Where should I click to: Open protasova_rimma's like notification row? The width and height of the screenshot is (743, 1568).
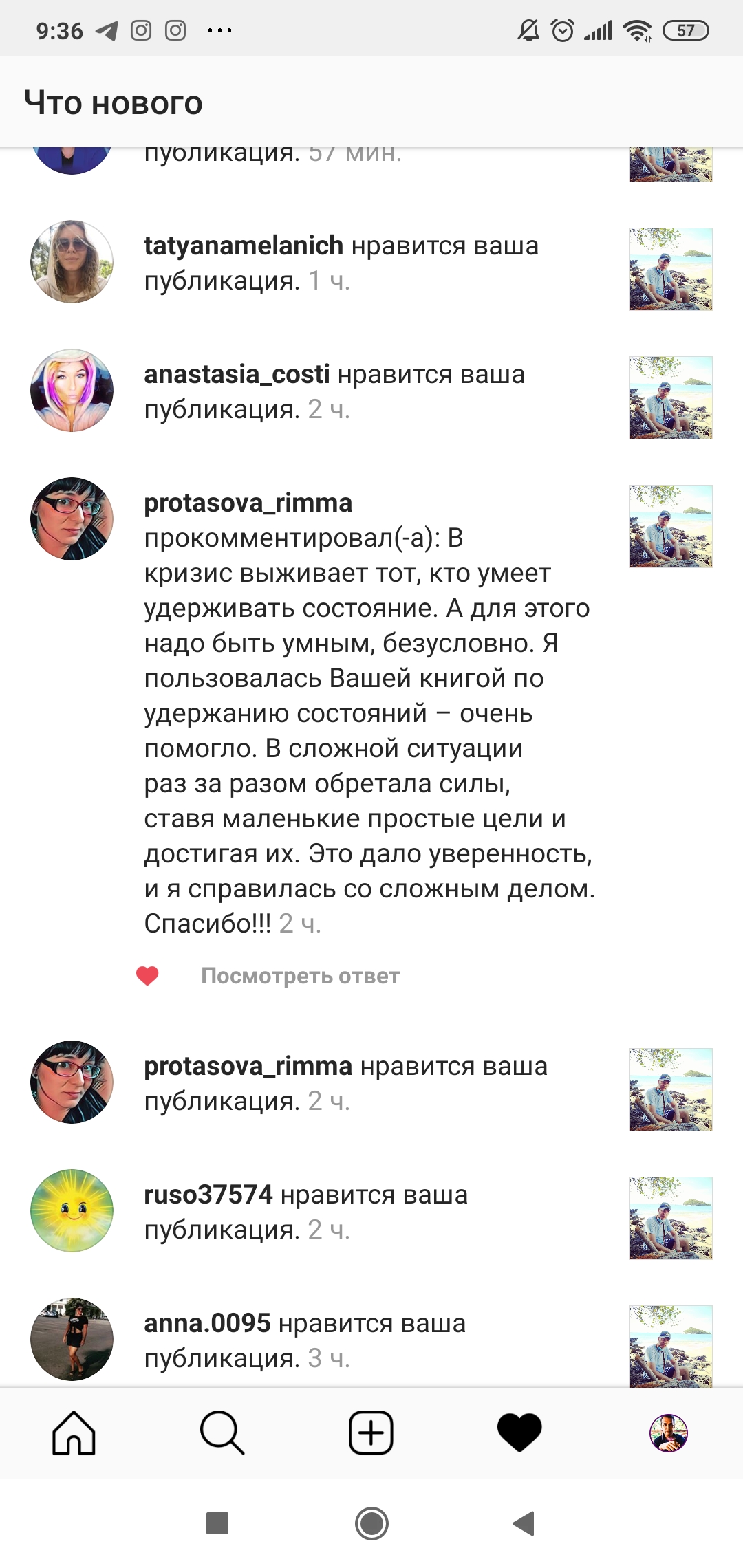371,1082
